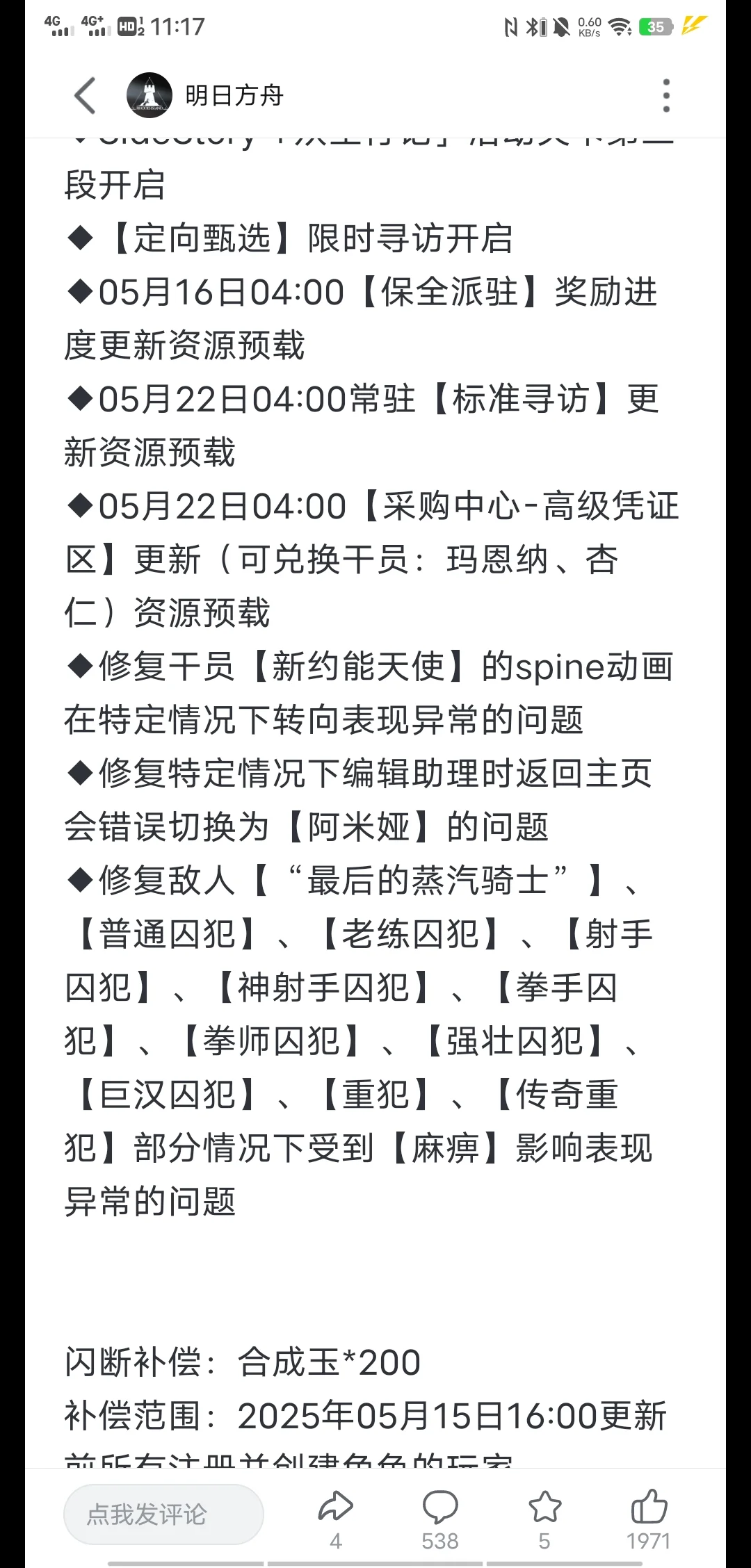Tap the 点我发评论 comment field
751x1568 pixels.
[x=163, y=1514]
